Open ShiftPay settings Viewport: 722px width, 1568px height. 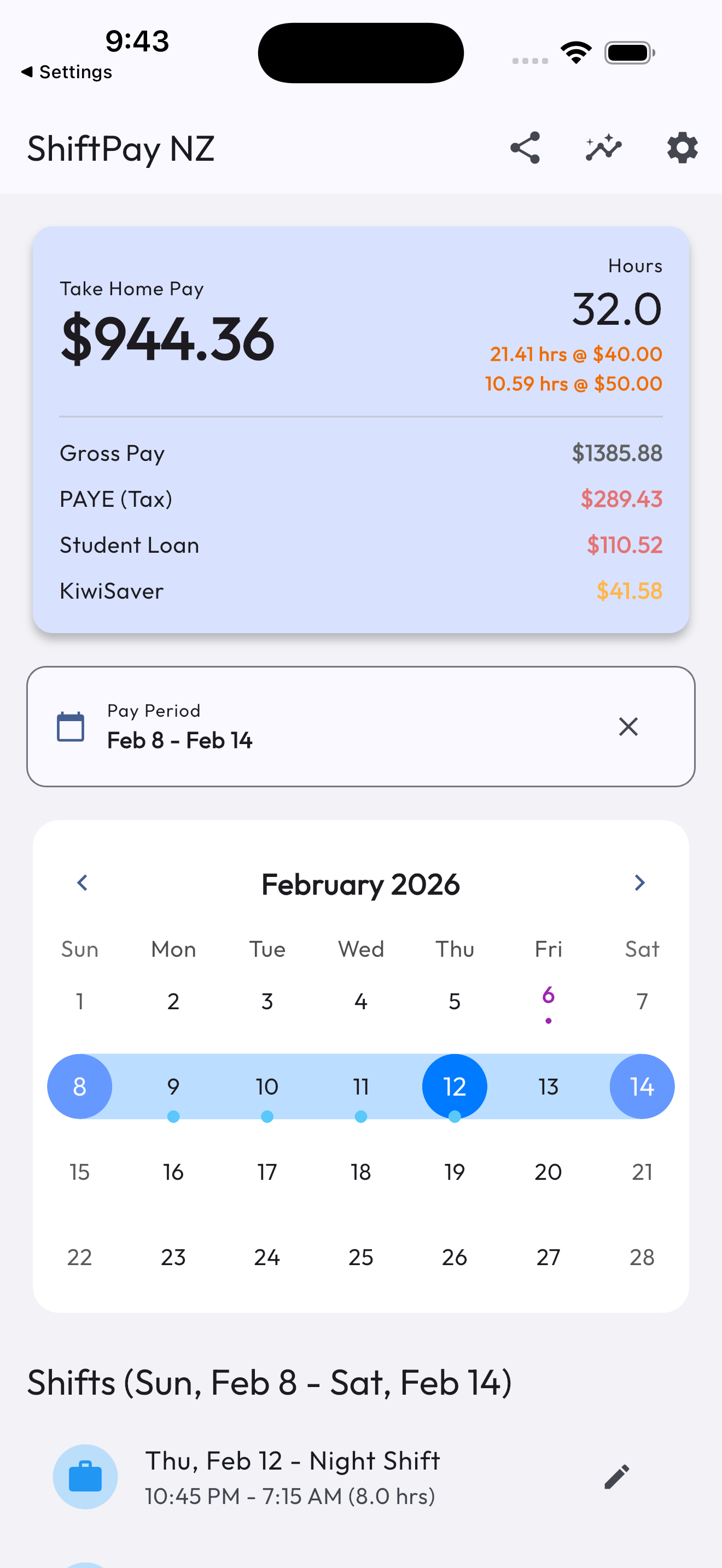(682, 148)
